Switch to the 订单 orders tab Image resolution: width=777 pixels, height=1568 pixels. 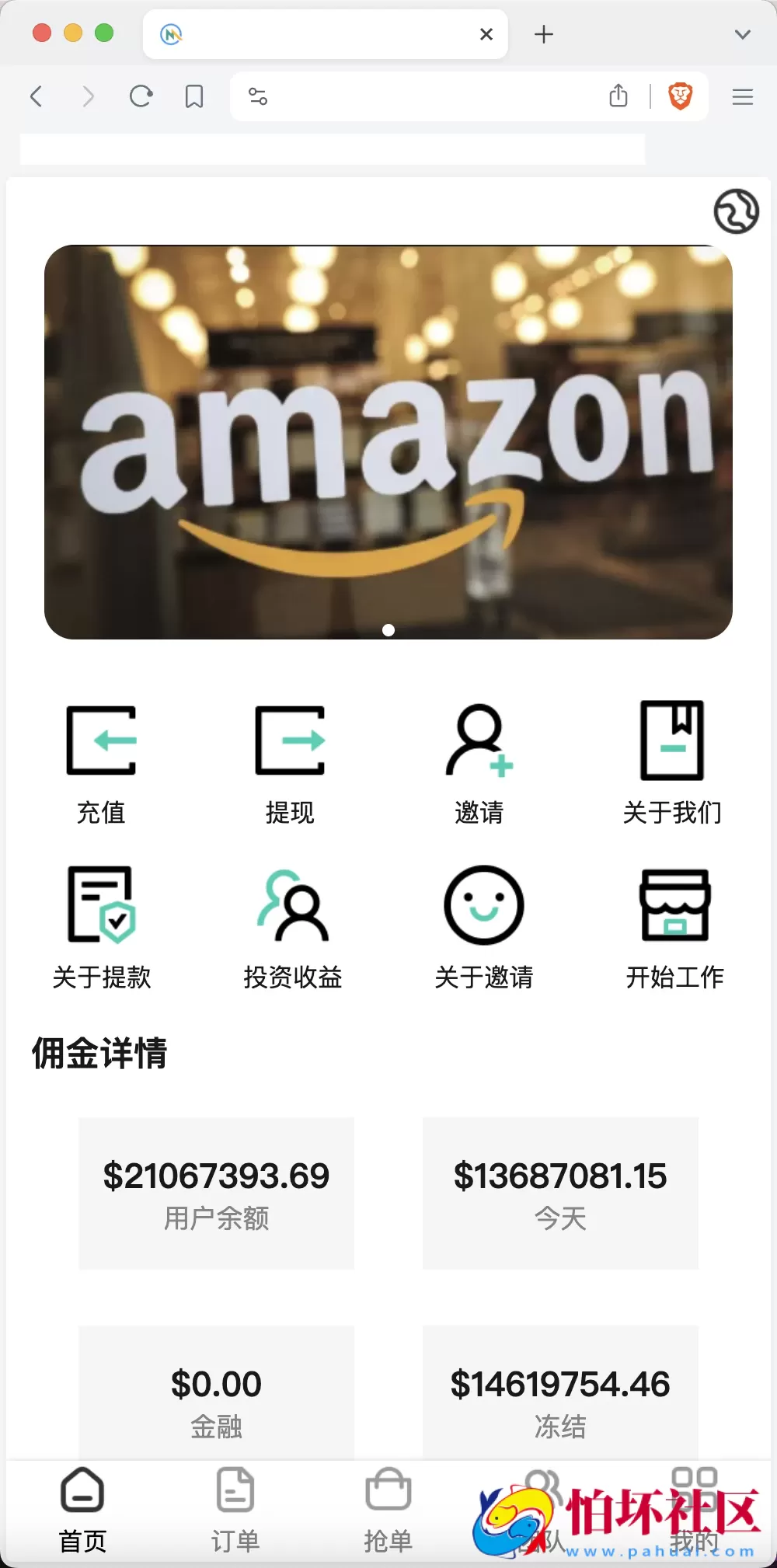tap(235, 1507)
